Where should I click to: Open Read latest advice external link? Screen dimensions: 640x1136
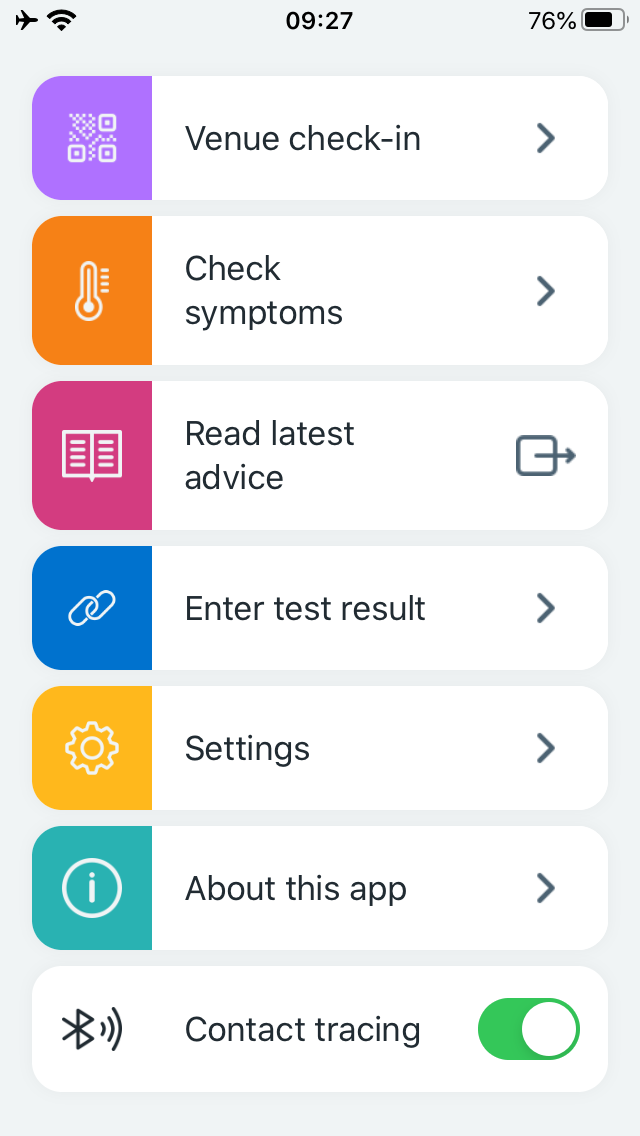(x=320, y=456)
